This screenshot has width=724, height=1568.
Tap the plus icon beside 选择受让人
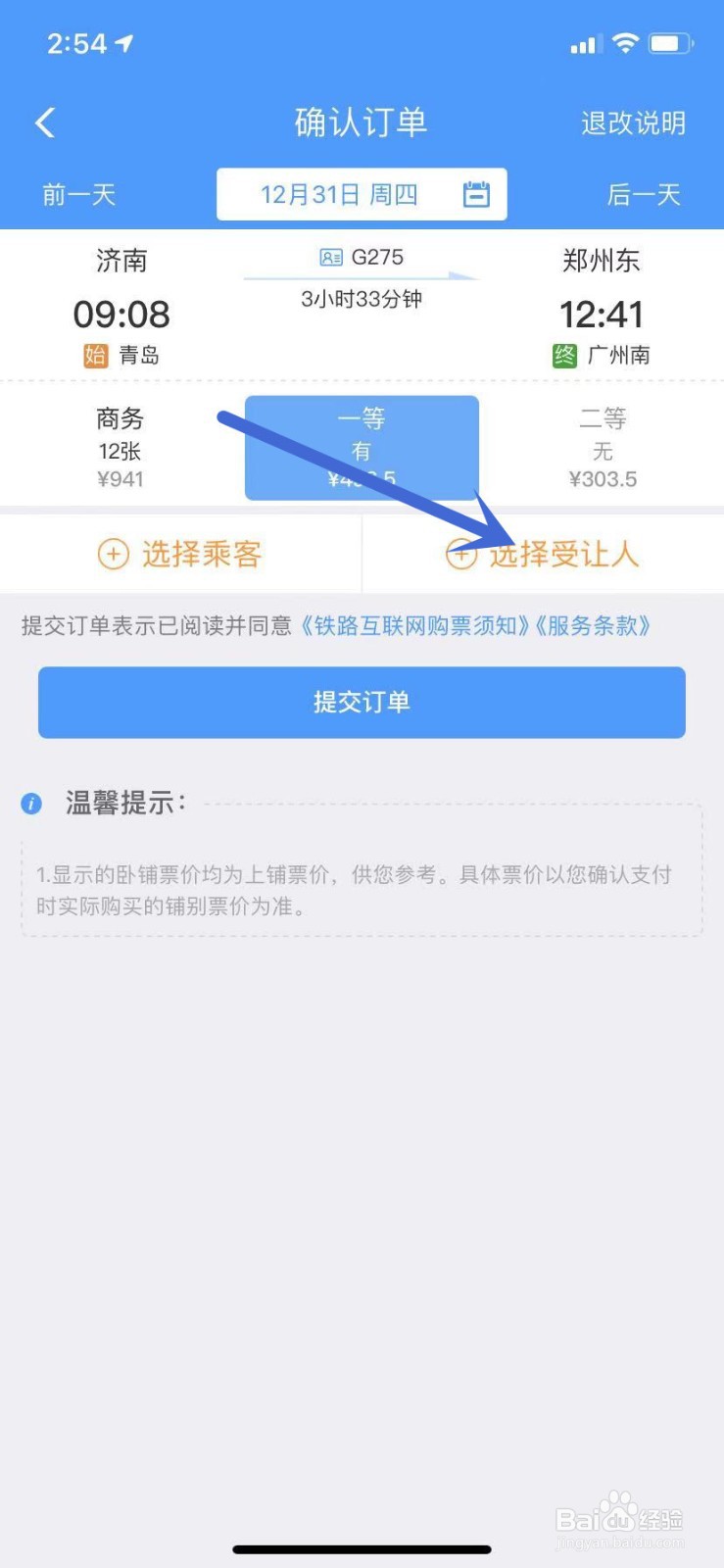point(460,554)
